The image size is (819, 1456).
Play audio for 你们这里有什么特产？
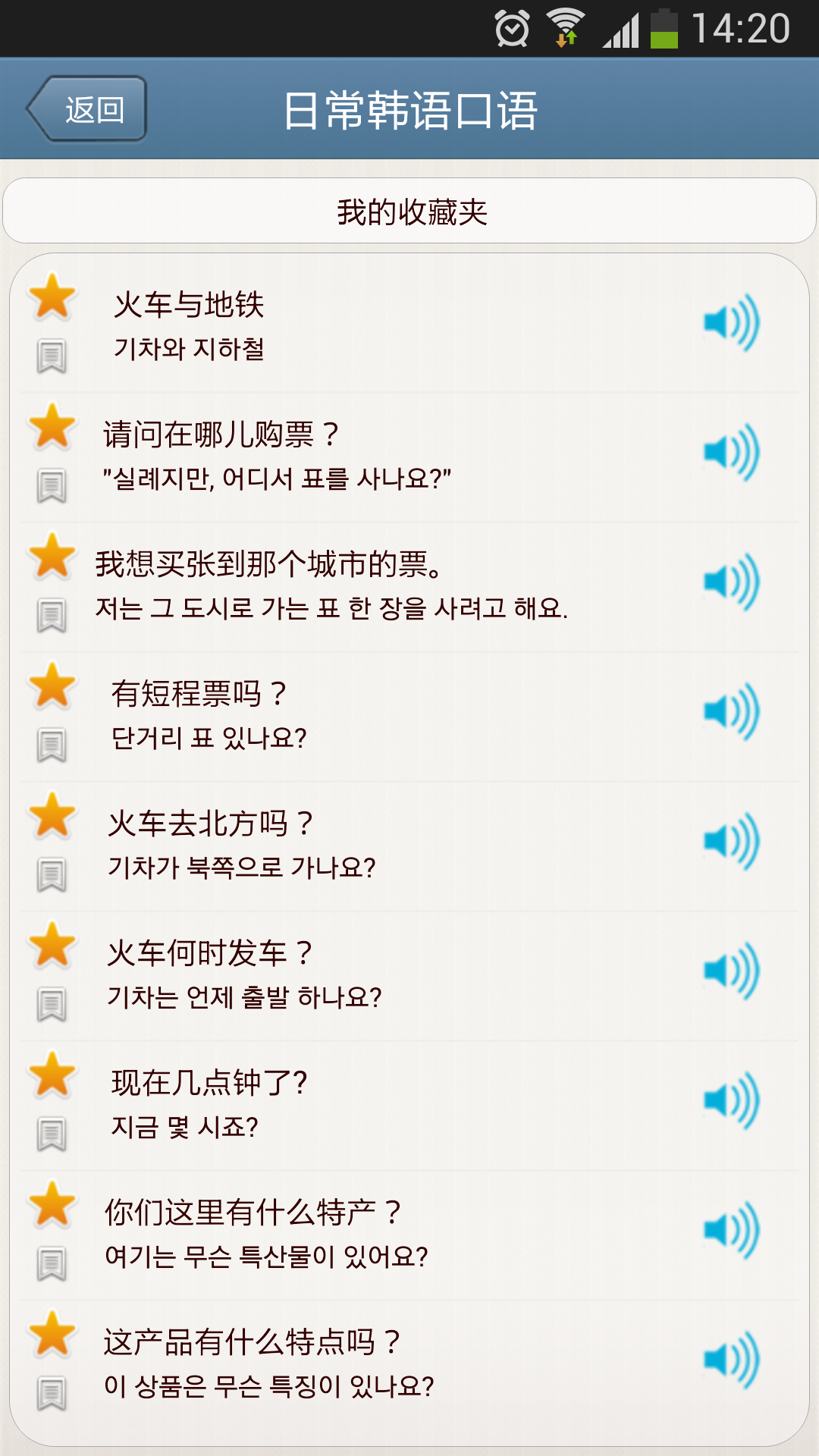click(731, 1231)
